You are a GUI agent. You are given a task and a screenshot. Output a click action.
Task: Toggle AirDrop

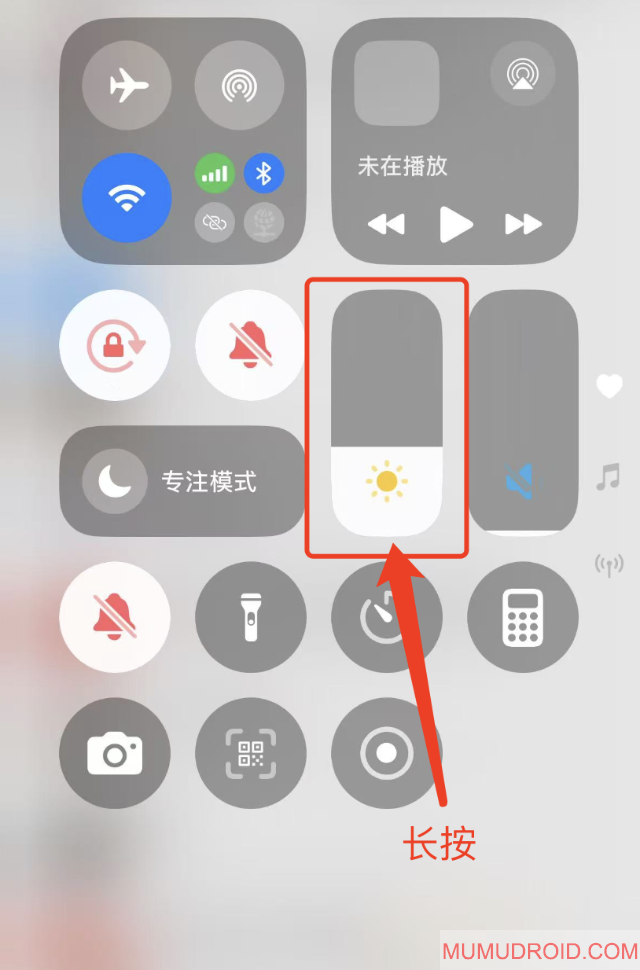click(x=239, y=88)
